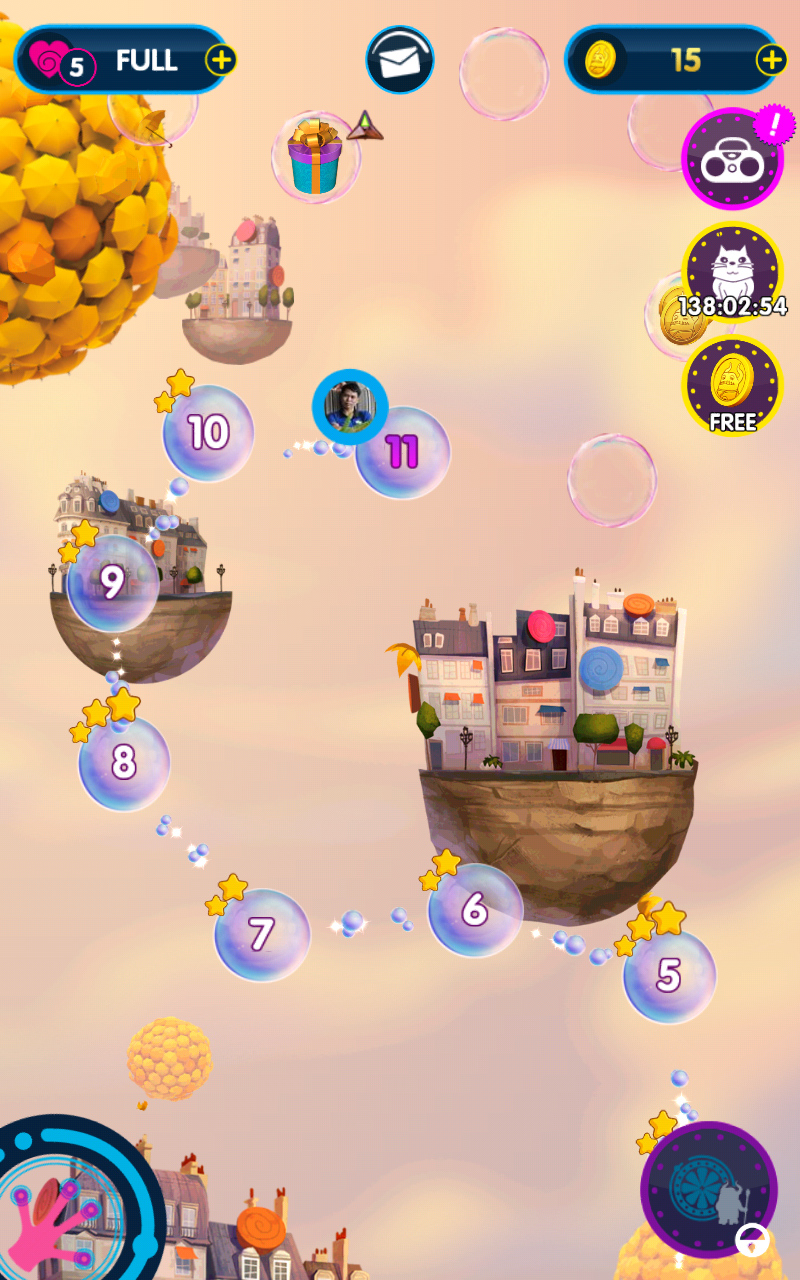
Task: Add more lives with the plus button
Action: pyautogui.click(x=220, y=60)
